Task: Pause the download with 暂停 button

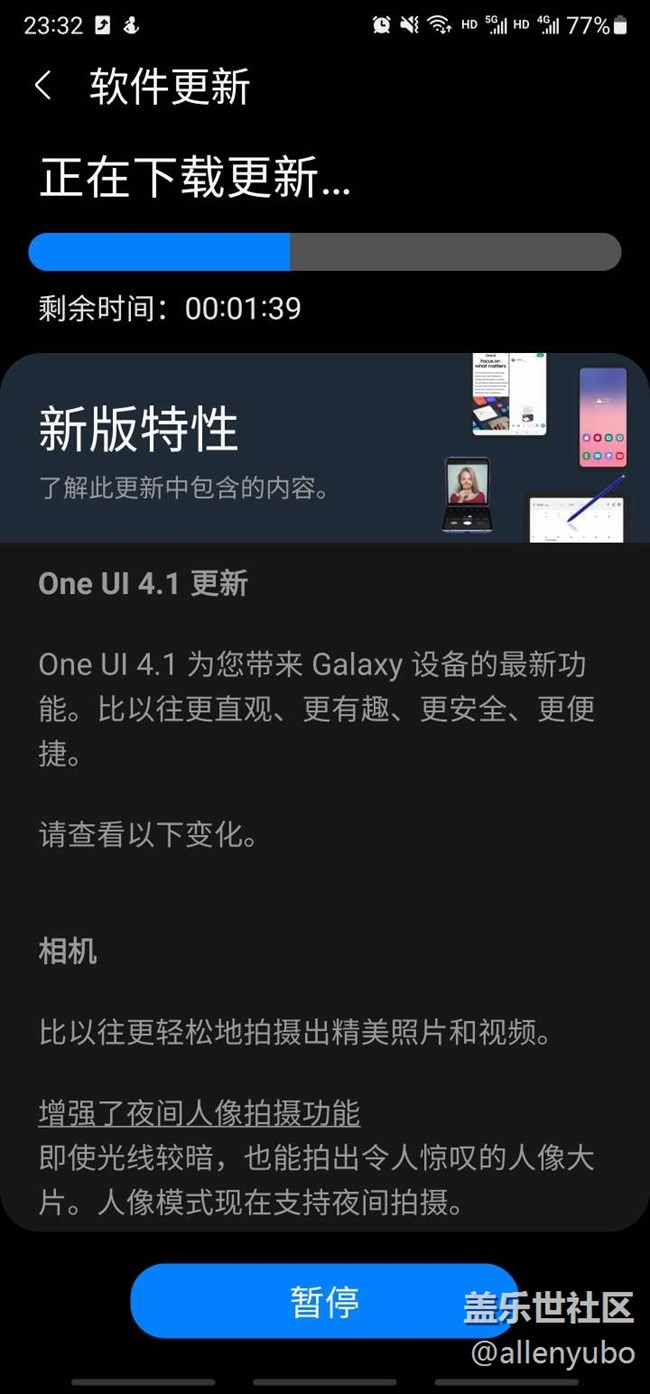Action: coord(324,1301)
